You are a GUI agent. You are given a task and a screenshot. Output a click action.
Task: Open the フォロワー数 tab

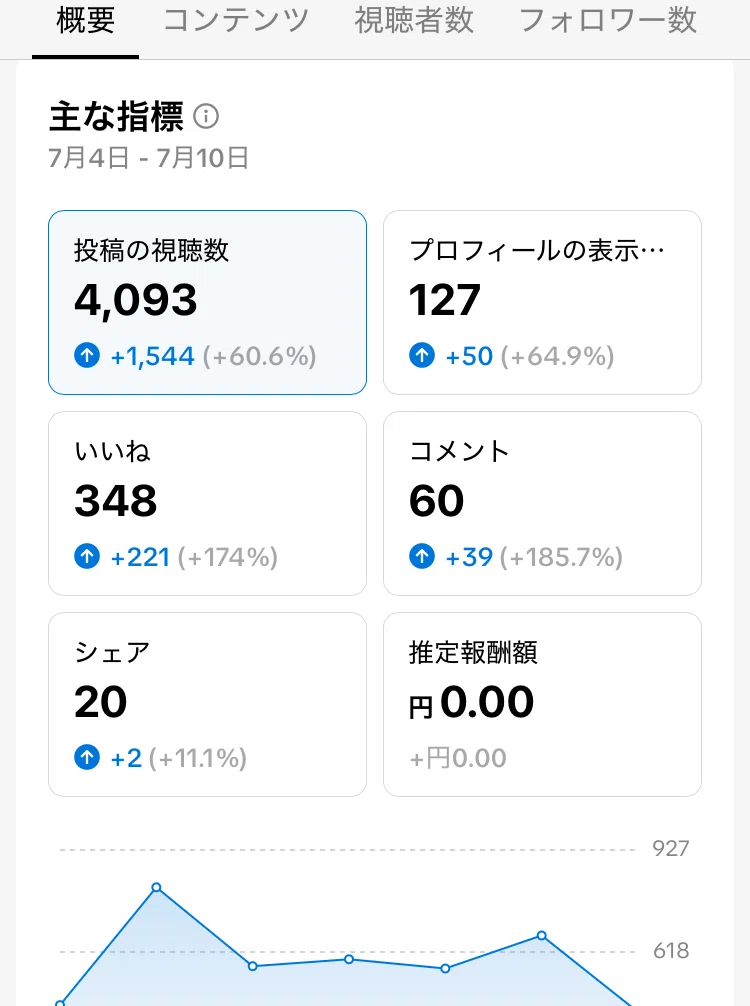pos(608,21)
